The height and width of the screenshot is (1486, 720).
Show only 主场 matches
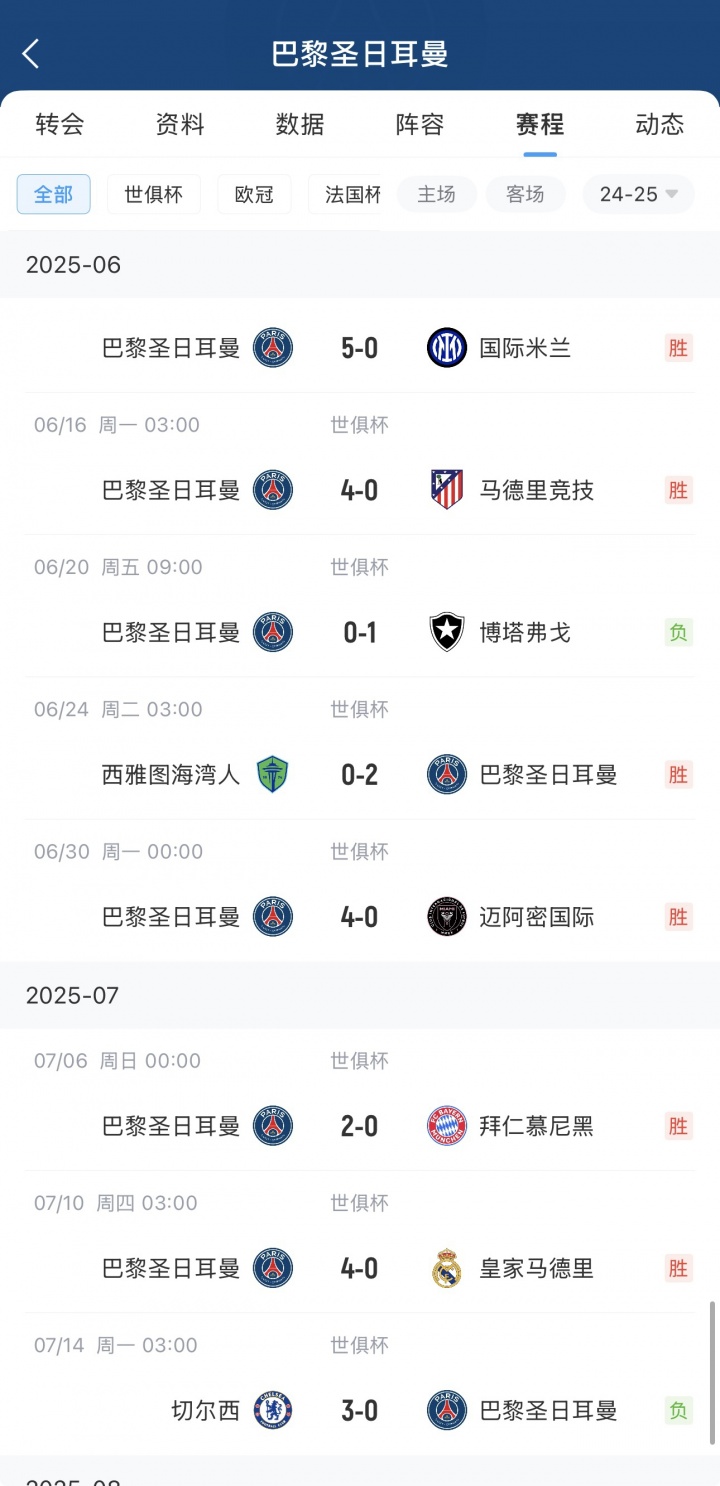point(436,194)
